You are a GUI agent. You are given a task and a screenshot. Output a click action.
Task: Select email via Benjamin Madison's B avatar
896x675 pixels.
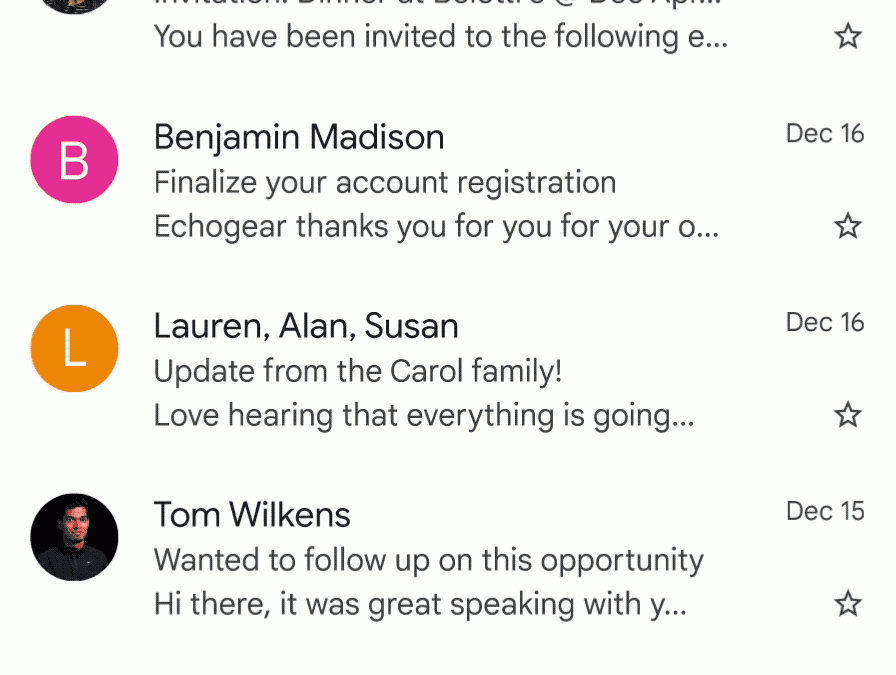point(74,160)
